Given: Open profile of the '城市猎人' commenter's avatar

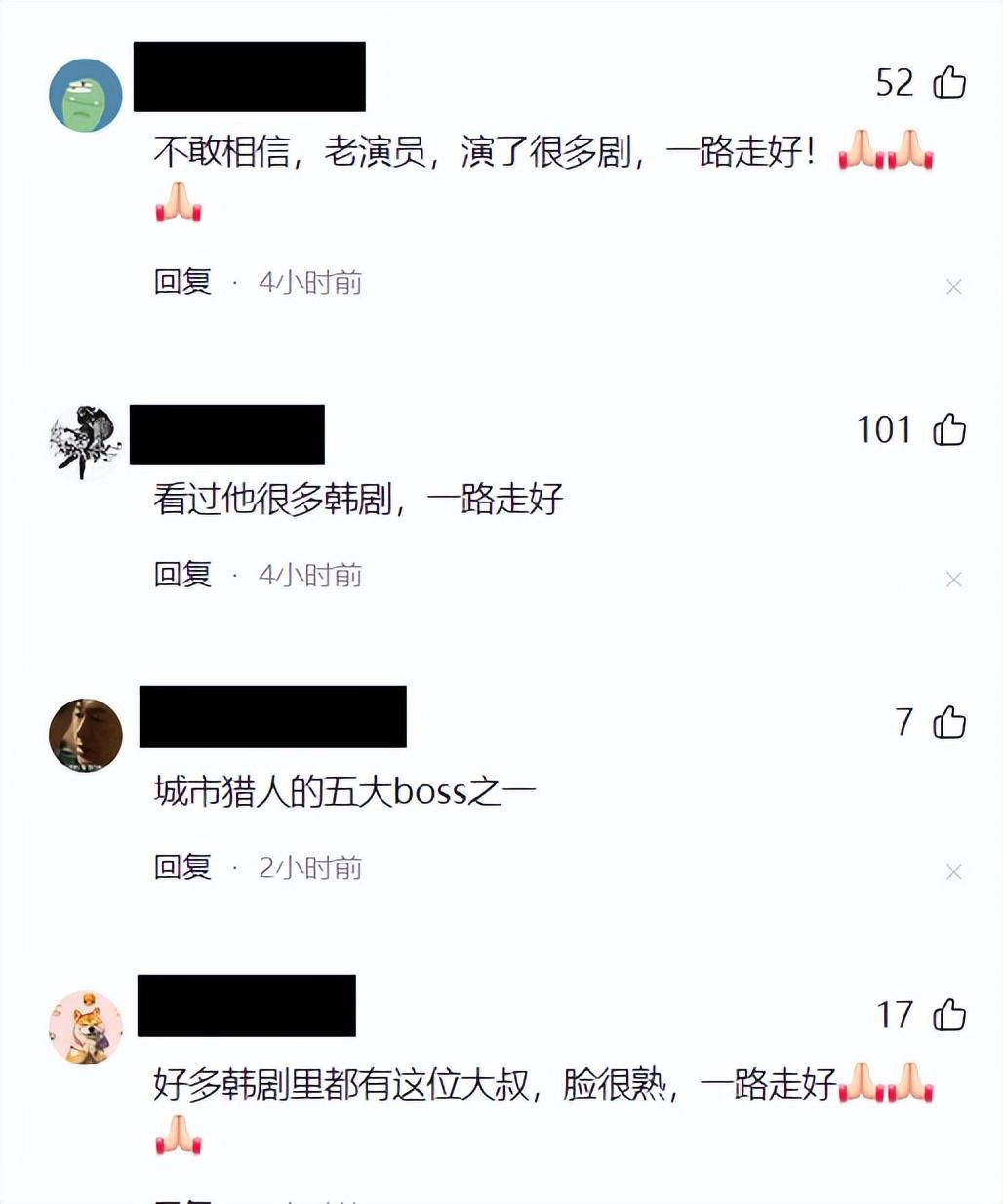Looking at the screenshot, I should tap(86, 735).
